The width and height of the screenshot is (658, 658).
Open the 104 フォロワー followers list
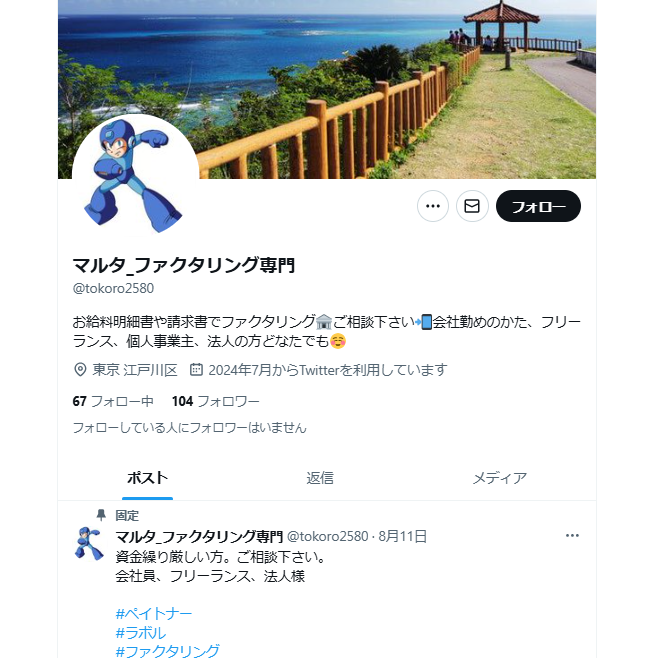tap(215, 401)
